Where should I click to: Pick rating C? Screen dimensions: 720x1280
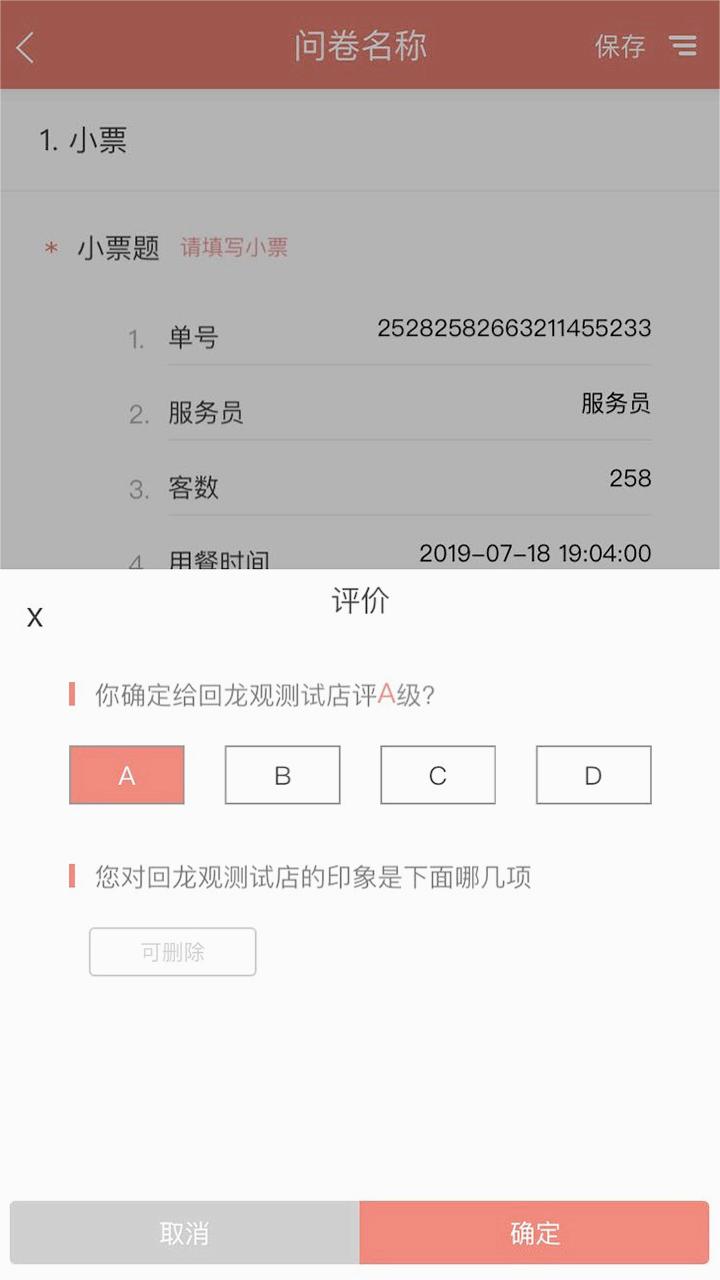click(x=438, y=775)
